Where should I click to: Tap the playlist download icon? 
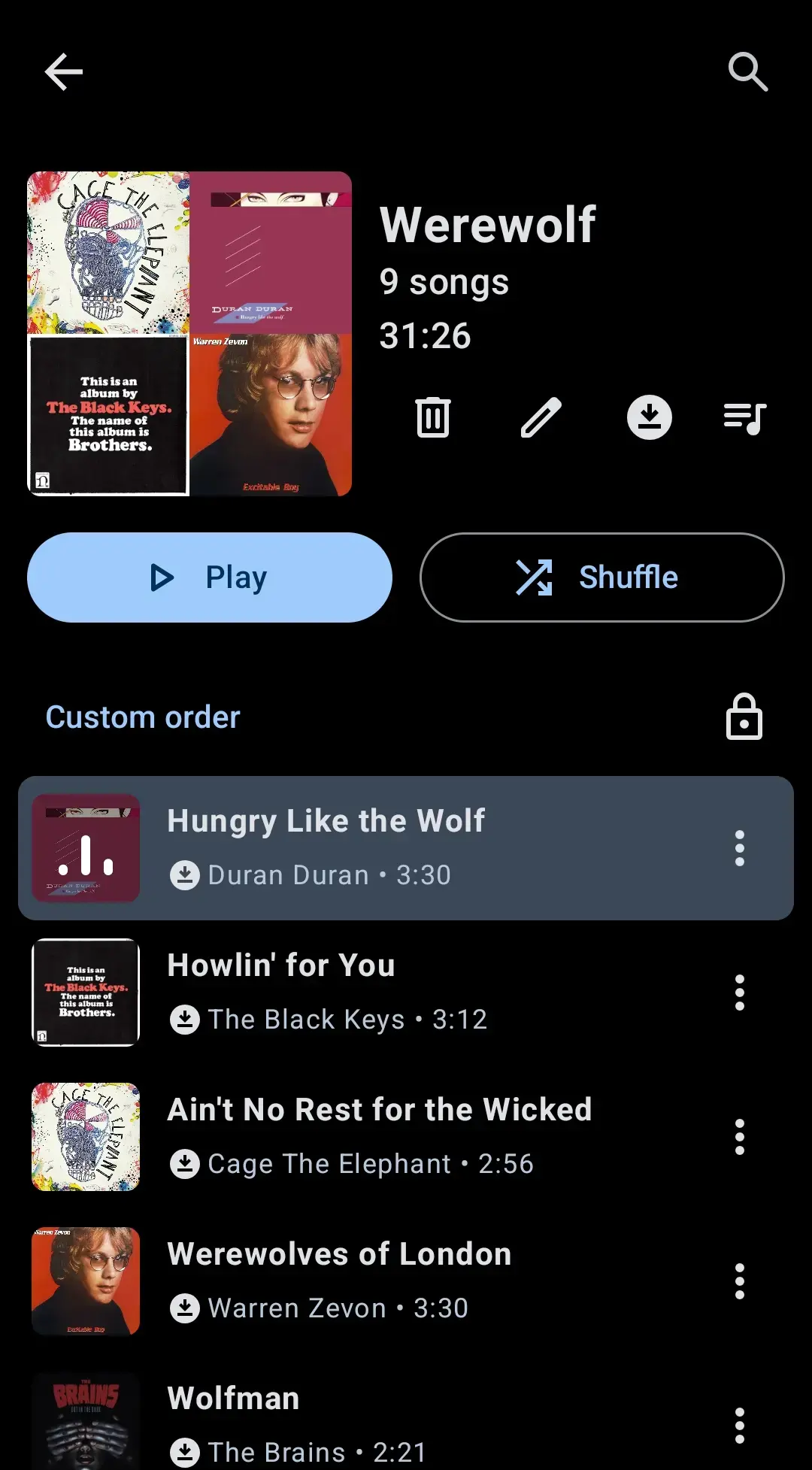(x=650, y=417)
